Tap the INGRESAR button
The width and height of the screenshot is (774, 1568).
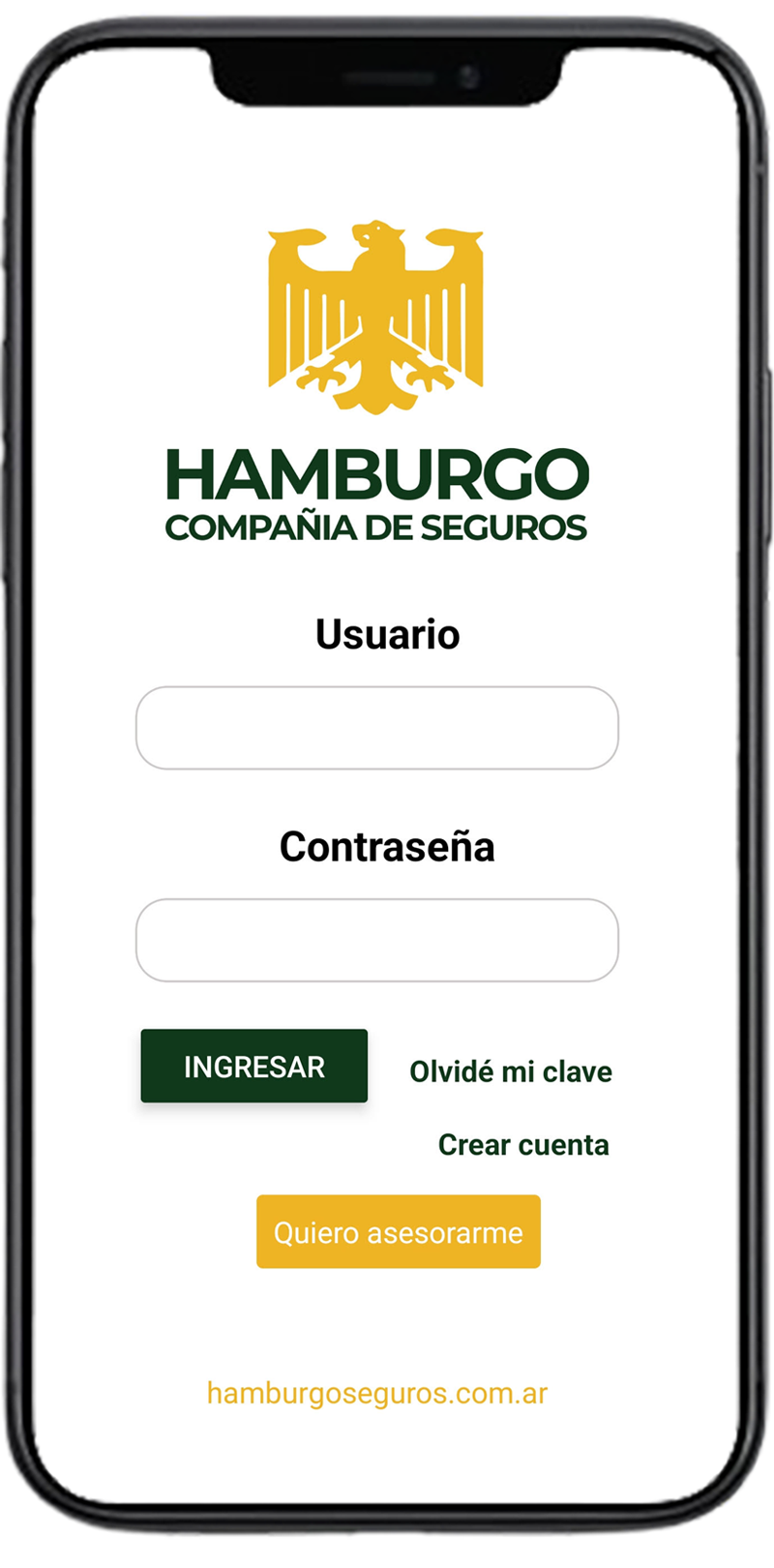(x=253, y=1066)
